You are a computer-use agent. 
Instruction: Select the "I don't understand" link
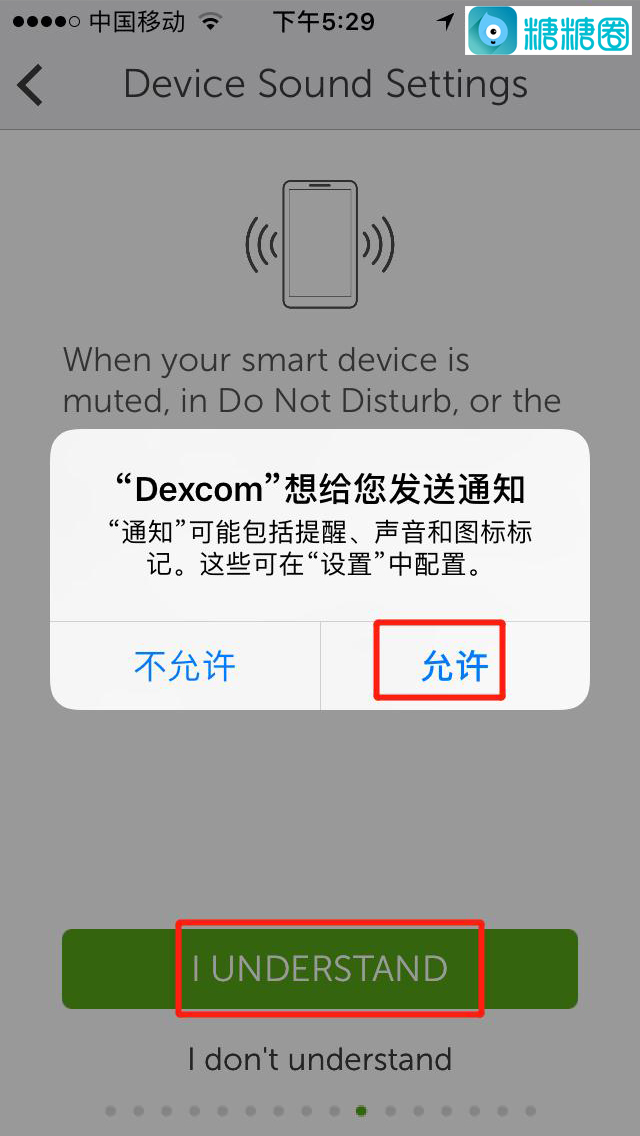pos(320,1059)
